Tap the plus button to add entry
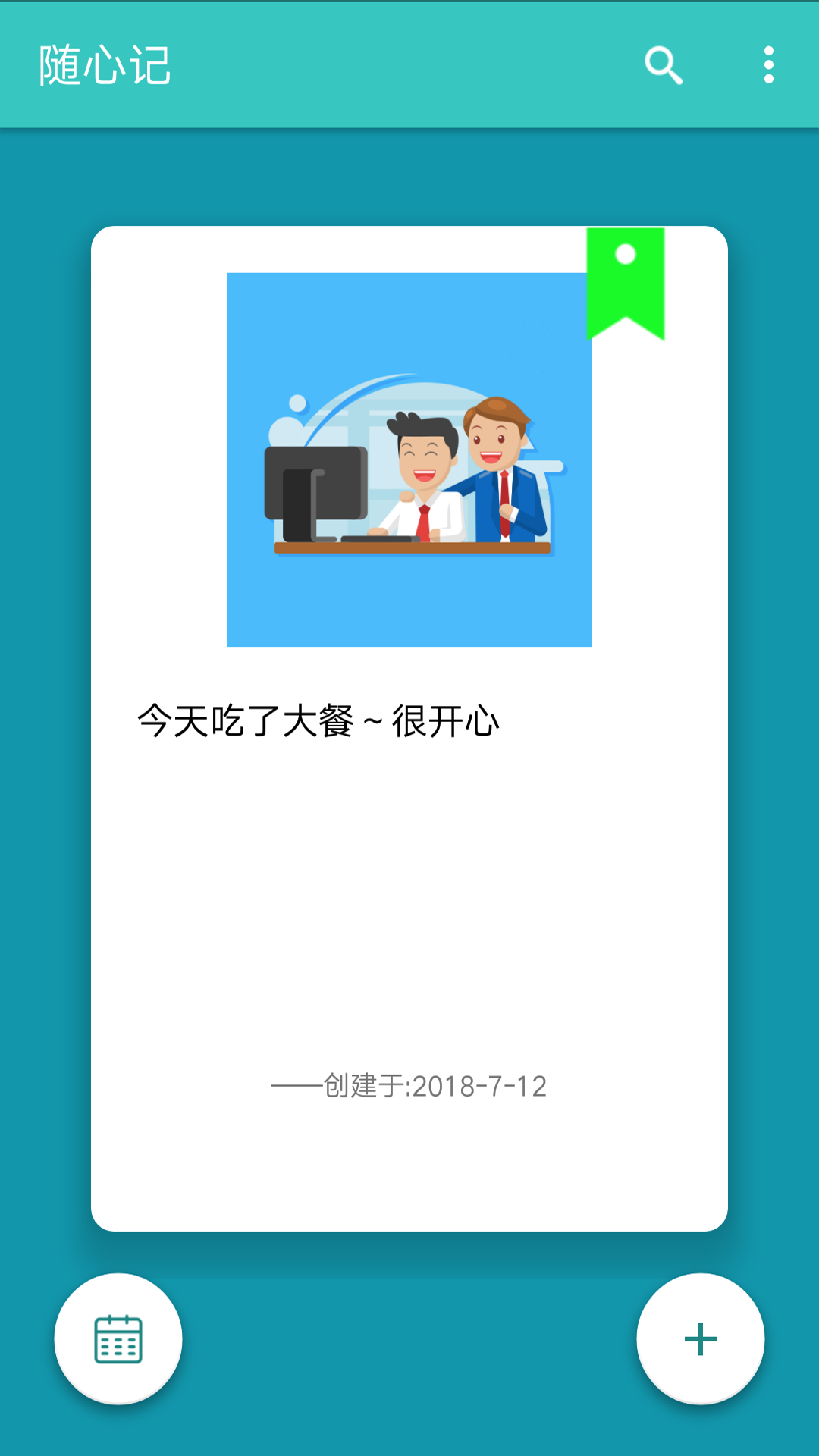This screenshot has width=819, height=1456. 699,1338
